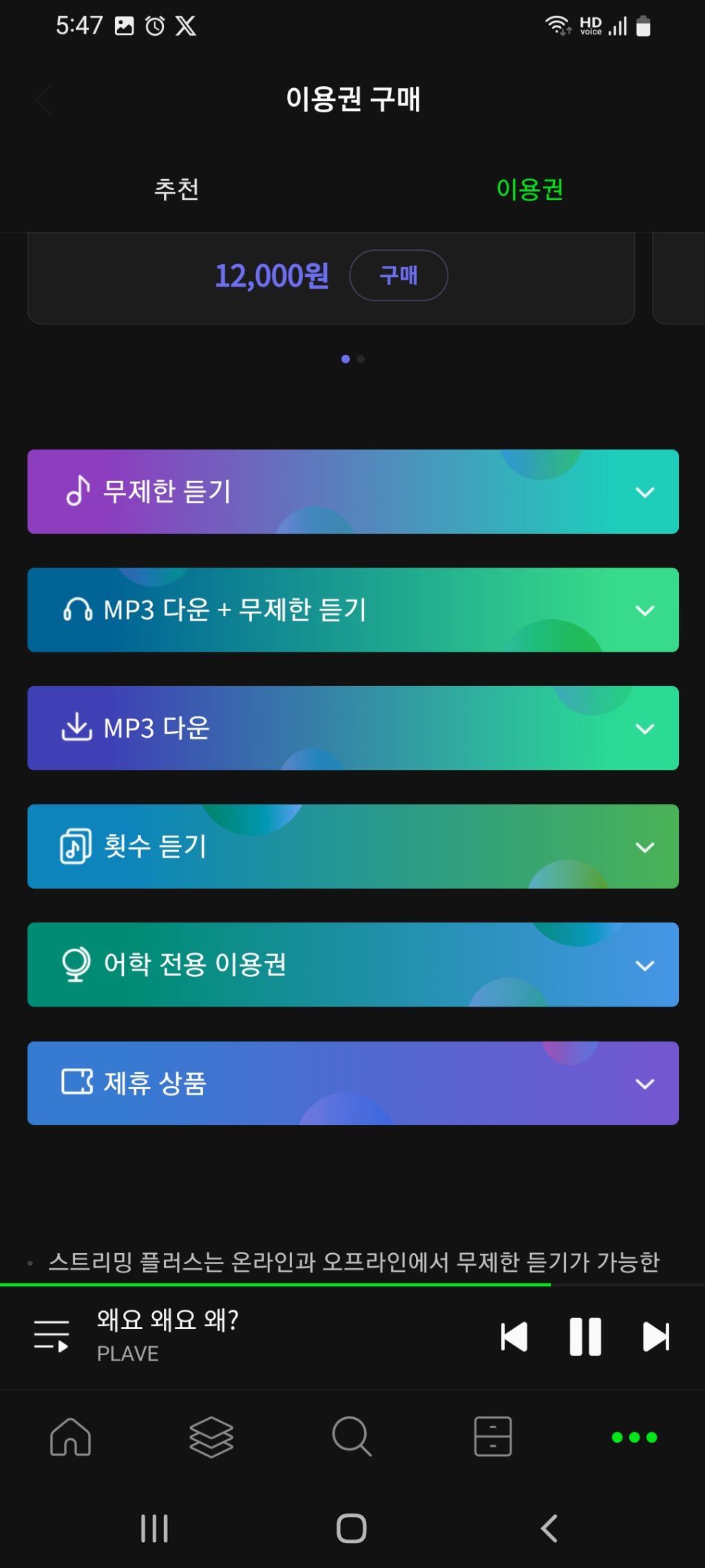Tap the playlist queue icon in mini player
The height and width of the screenshot is (1568, 705).
[x=52, y=1335]
